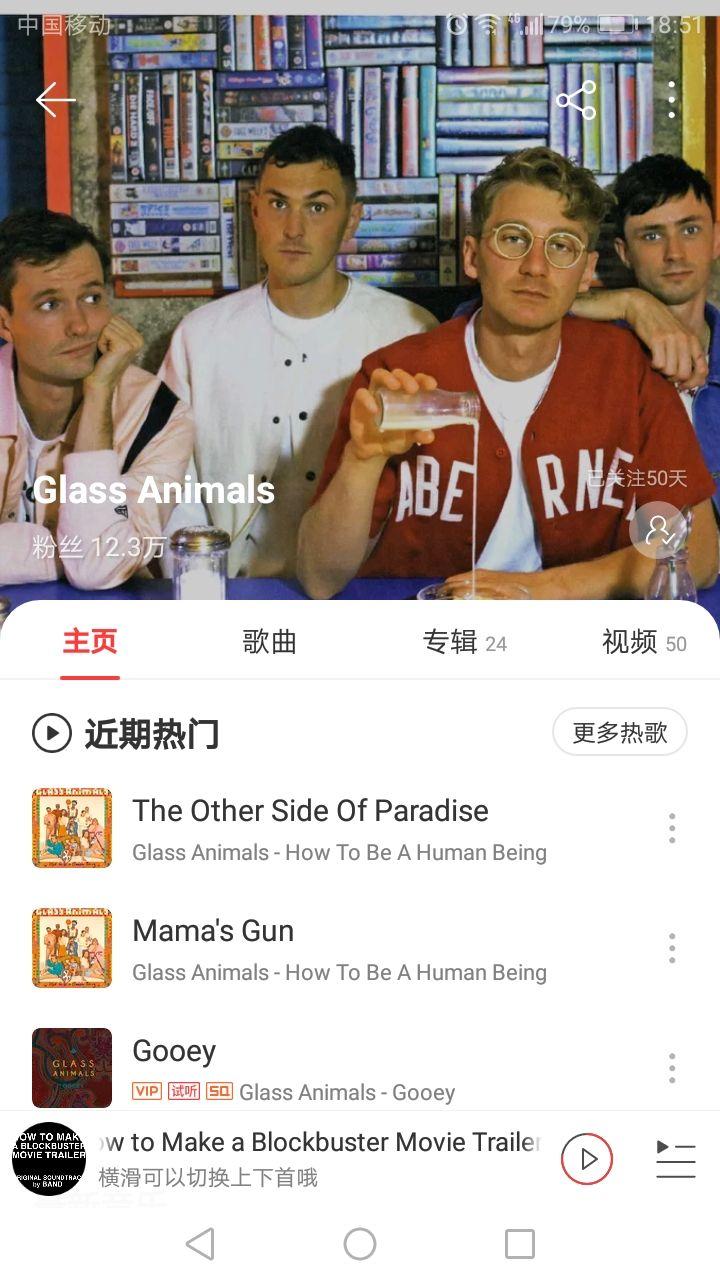
Task: Open options for Gooey
Action: pos(671,1068)
